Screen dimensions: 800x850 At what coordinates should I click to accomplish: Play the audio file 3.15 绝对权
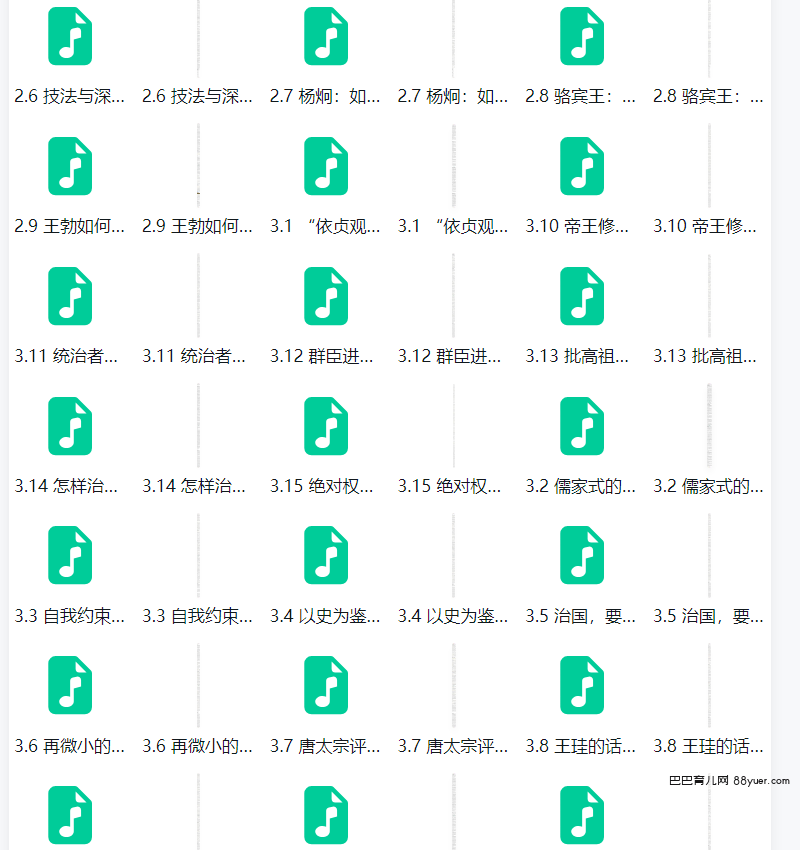(326, 426)
